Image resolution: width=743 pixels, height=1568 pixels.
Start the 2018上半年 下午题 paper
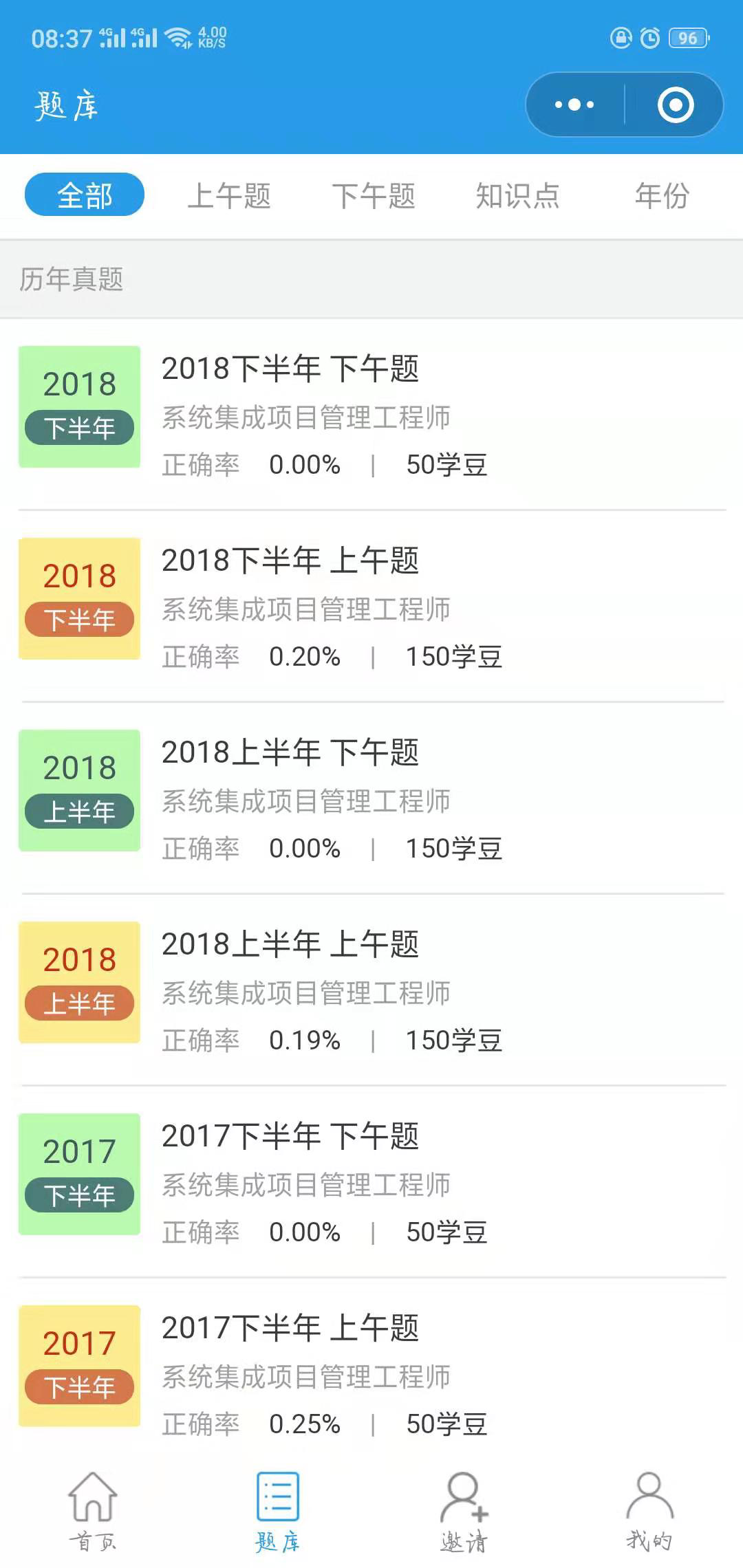pos(371,798)
